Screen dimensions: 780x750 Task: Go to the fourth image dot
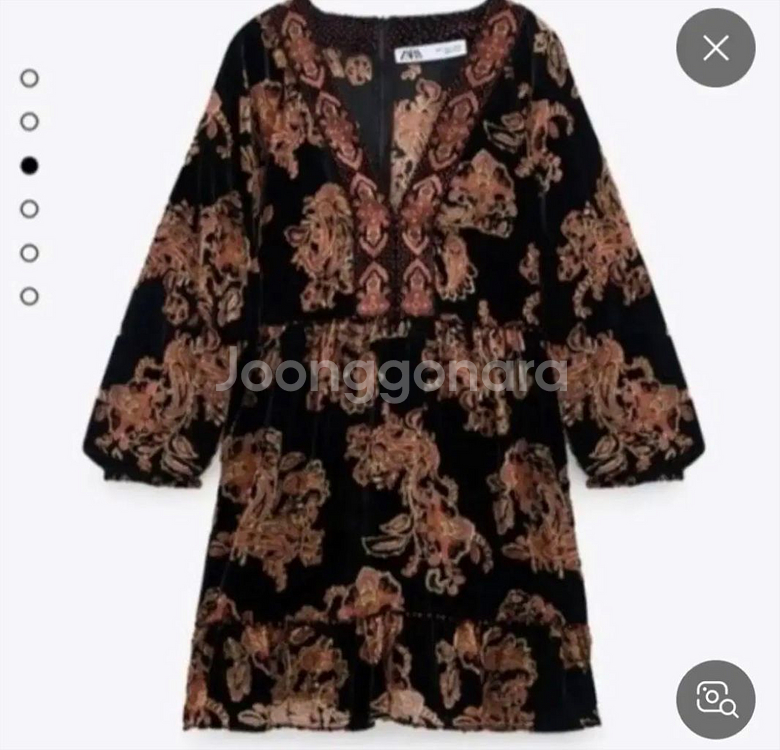[30, 209]
